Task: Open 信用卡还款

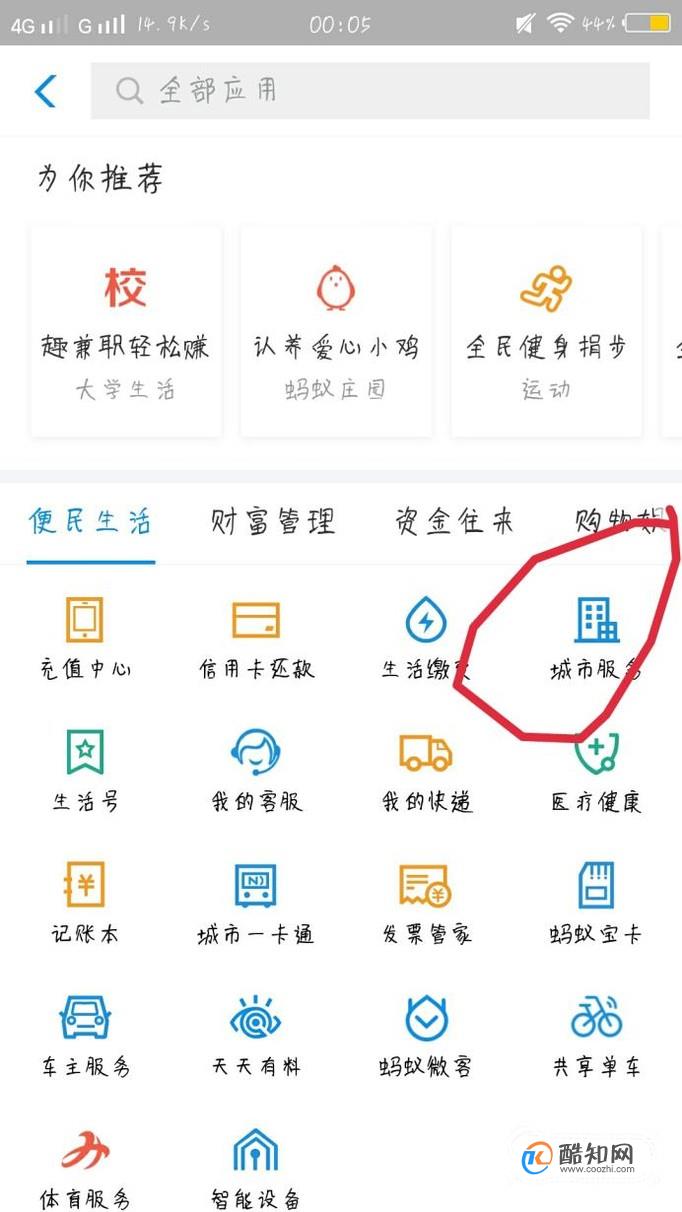Action: (256, 638)
